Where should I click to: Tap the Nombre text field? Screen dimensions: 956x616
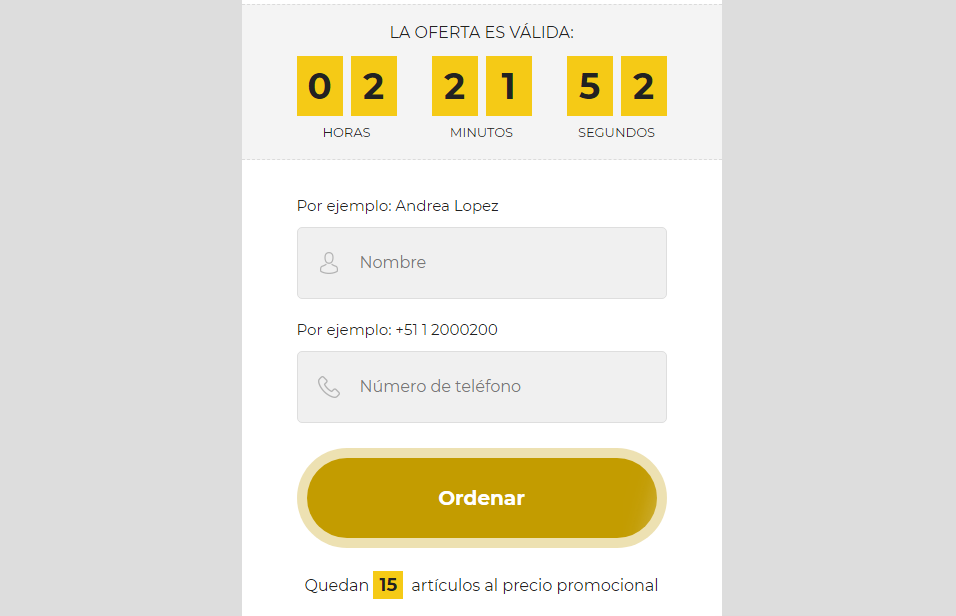pos(481,263)
